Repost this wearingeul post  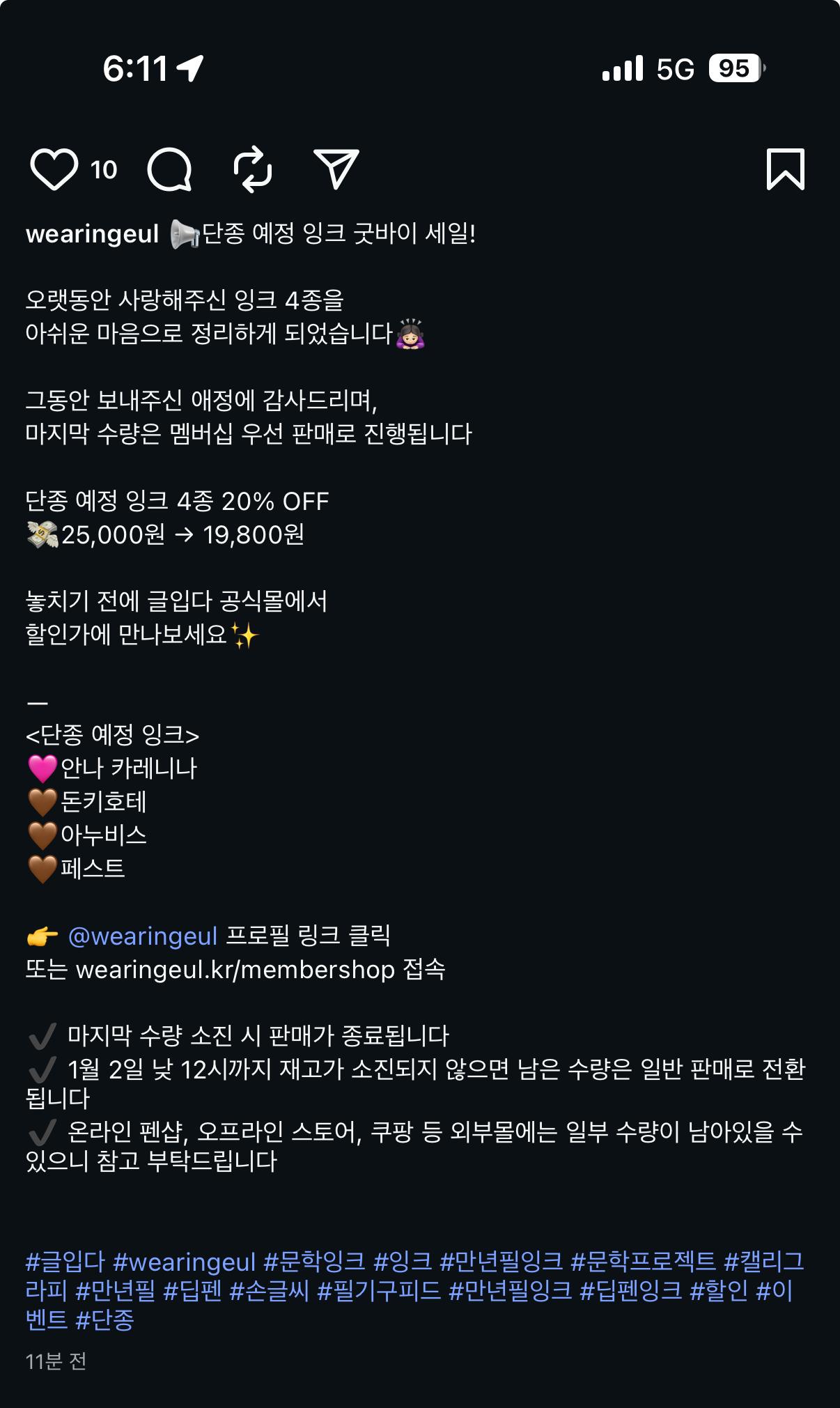coord(252,169)
